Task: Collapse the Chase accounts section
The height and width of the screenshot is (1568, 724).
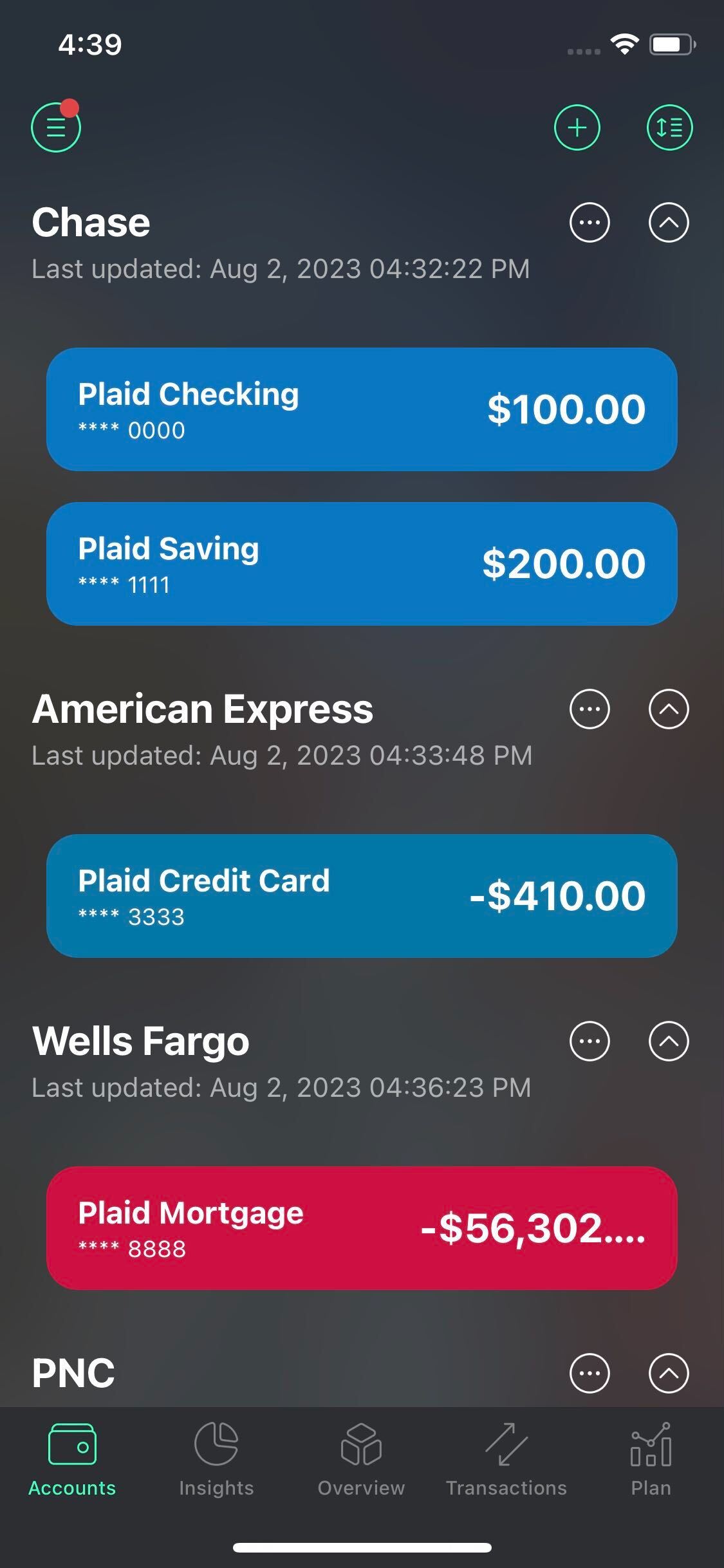Action: point(669,223)
